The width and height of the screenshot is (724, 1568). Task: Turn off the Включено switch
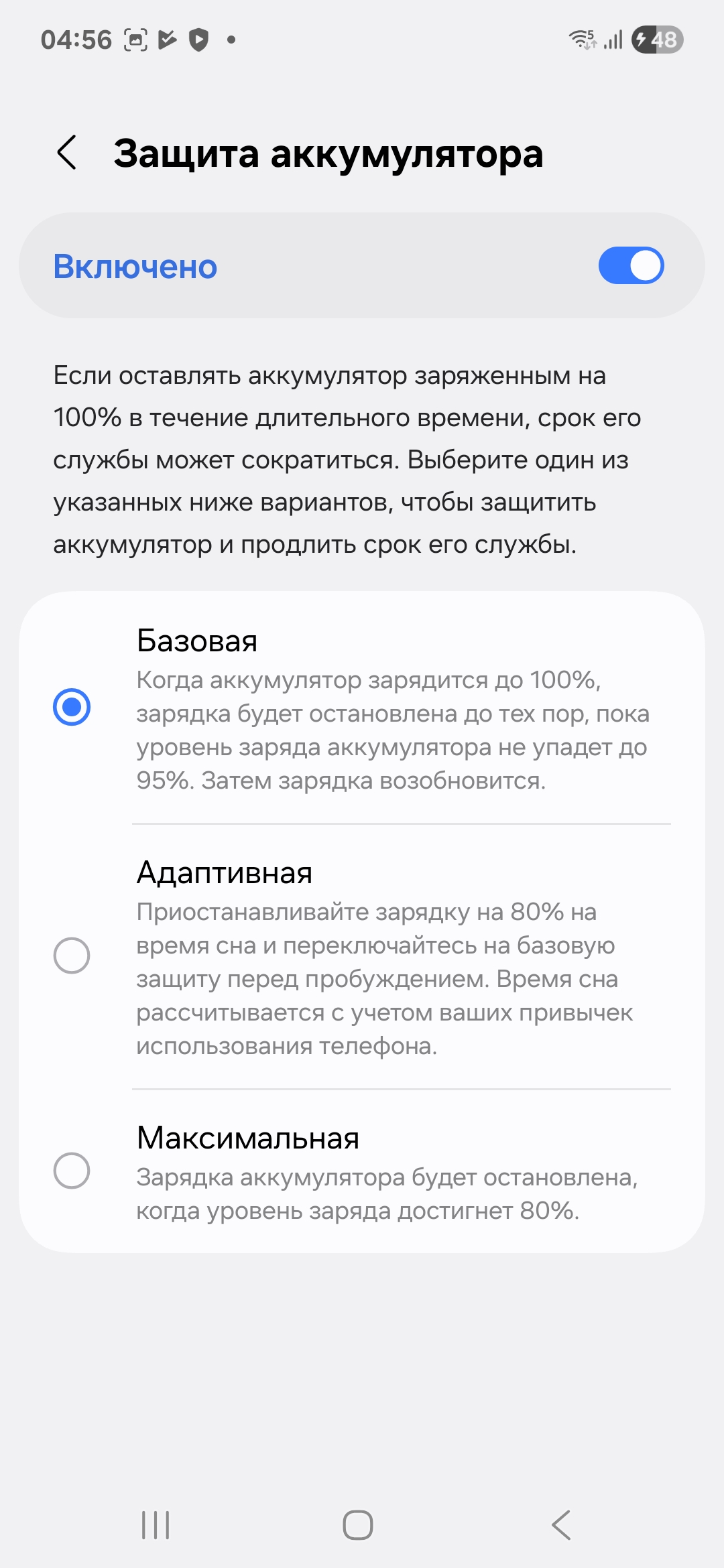click(x=631, y=266)
